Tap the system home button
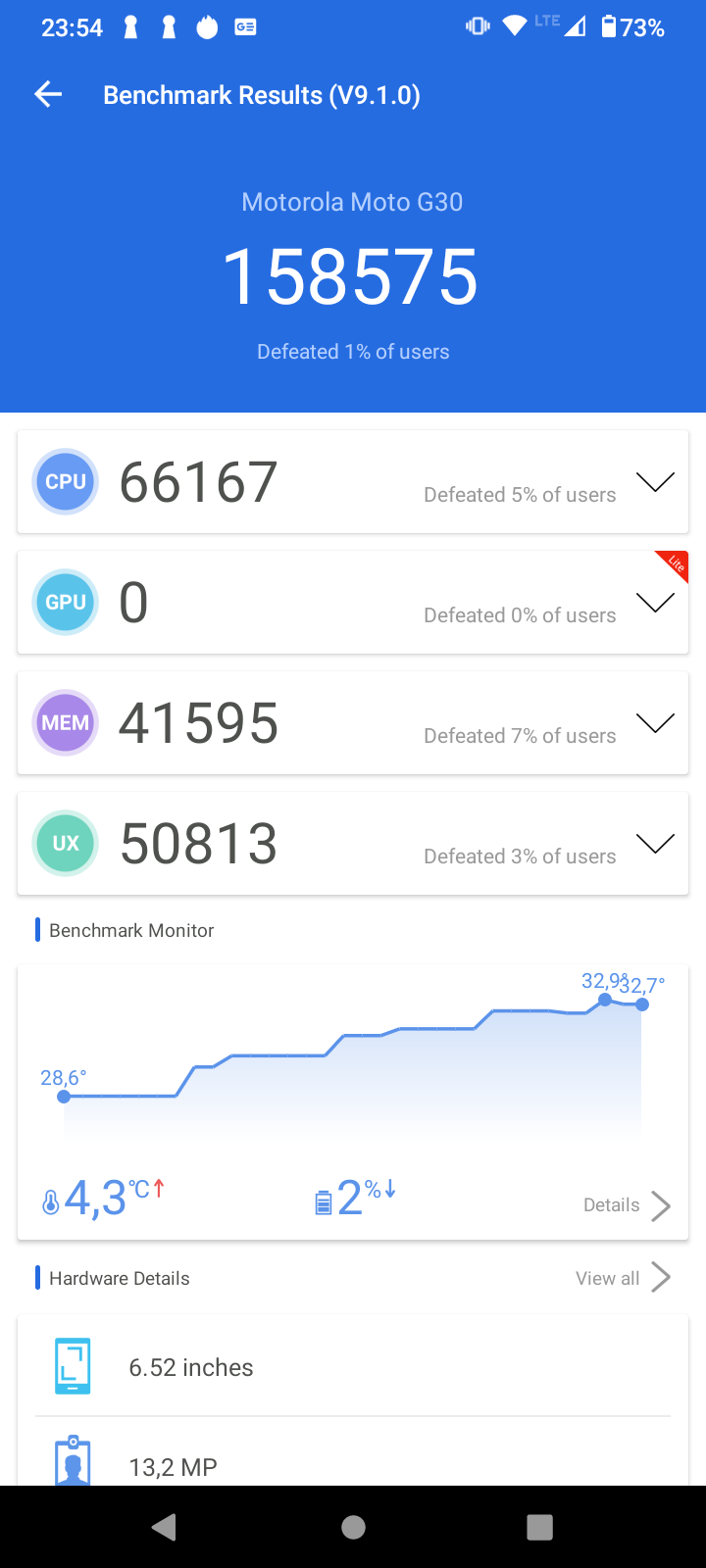Viewport: 706px width, 1568px height. point(353,1527)
